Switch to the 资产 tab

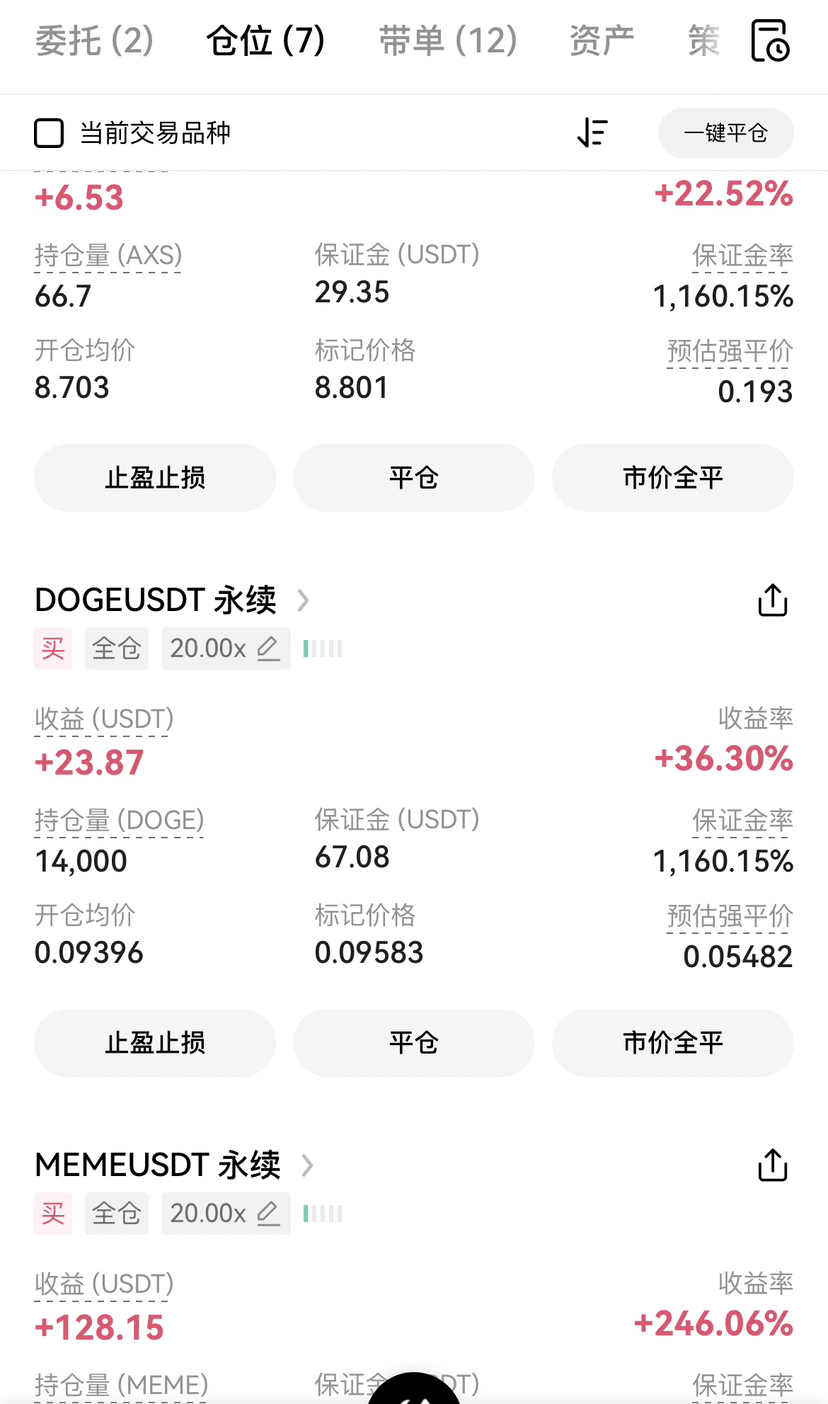601,42
